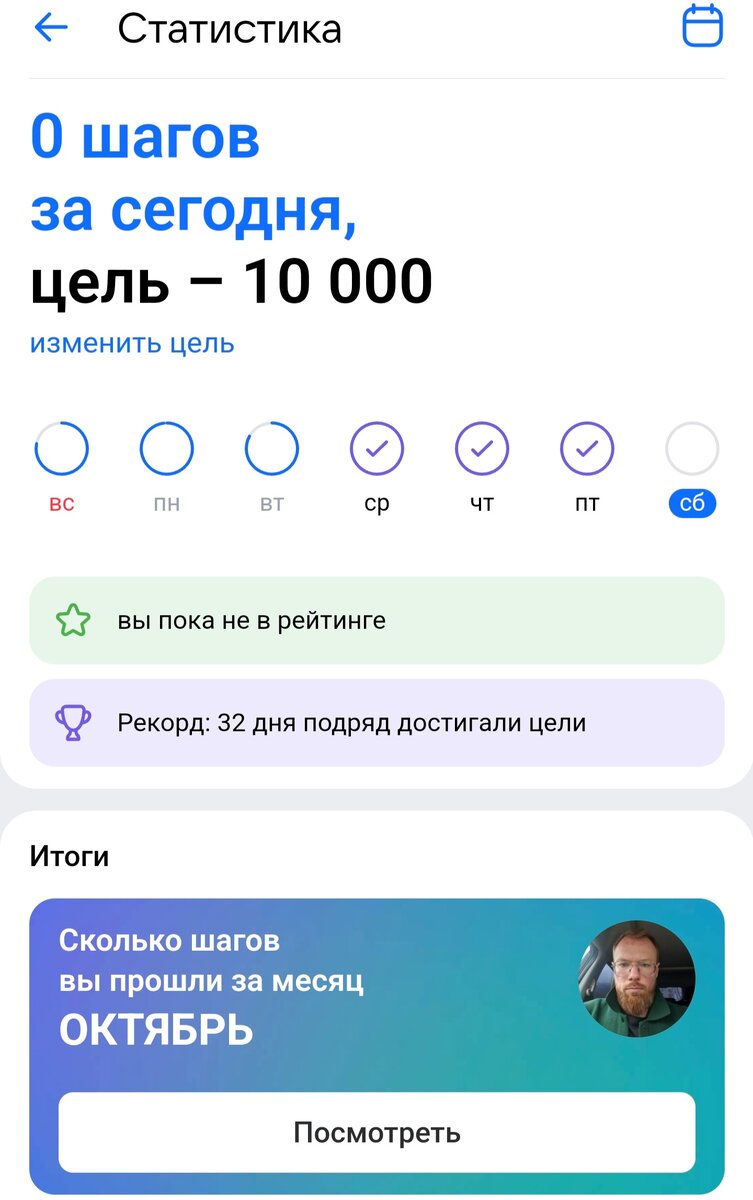Switch to the пн day label
The image size is (753, 1200).
coord(166,503)
